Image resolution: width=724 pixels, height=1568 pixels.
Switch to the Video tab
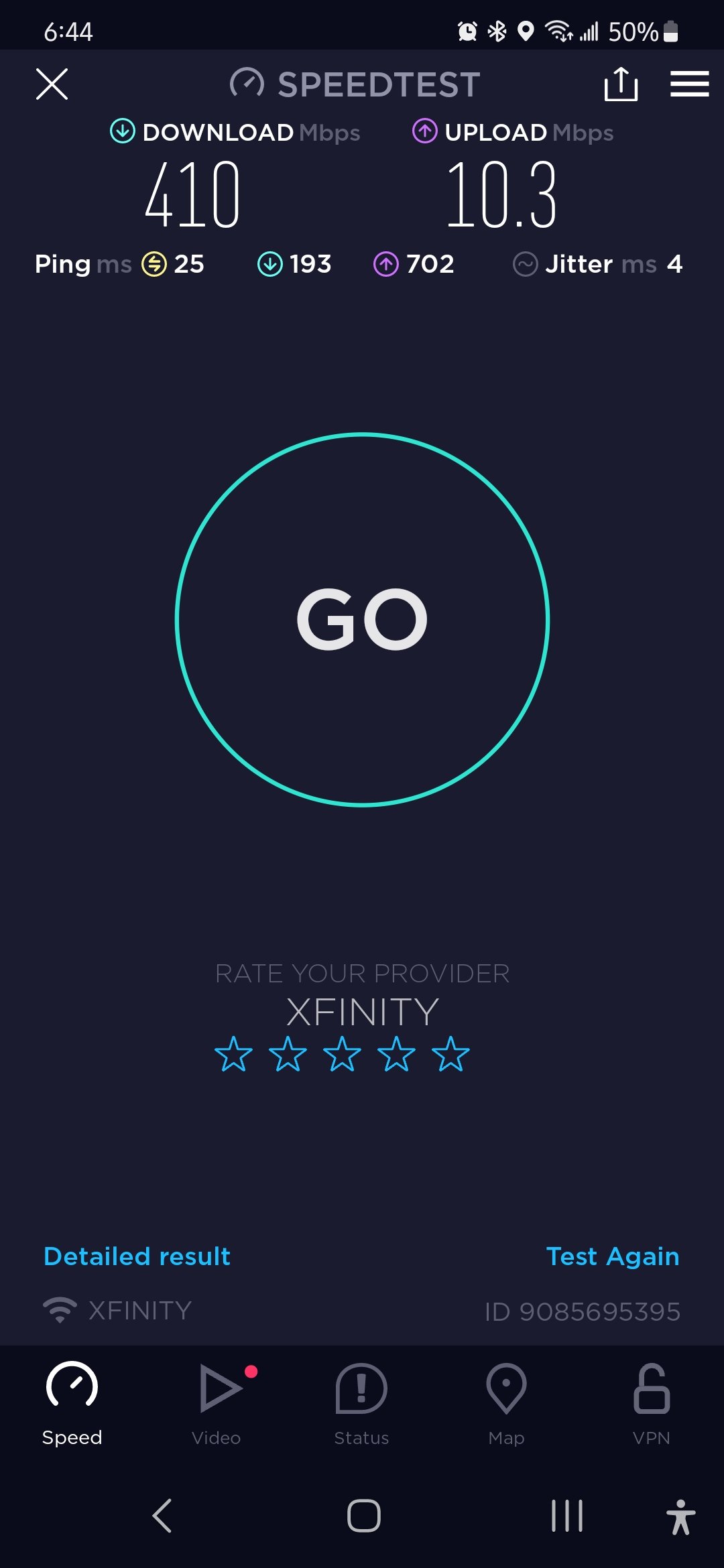(217, 1402)
